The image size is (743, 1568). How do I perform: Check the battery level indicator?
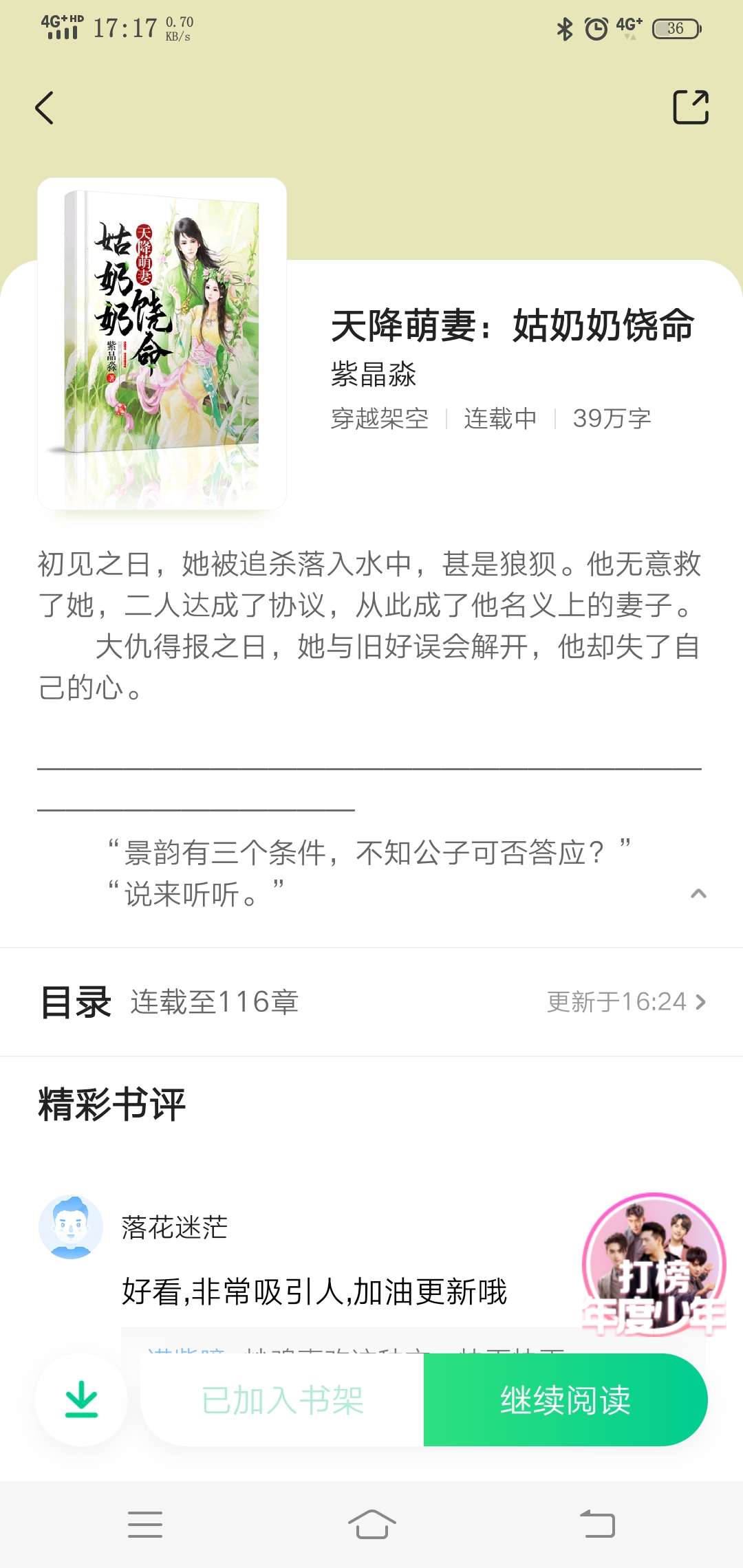(x=671, y=28)
